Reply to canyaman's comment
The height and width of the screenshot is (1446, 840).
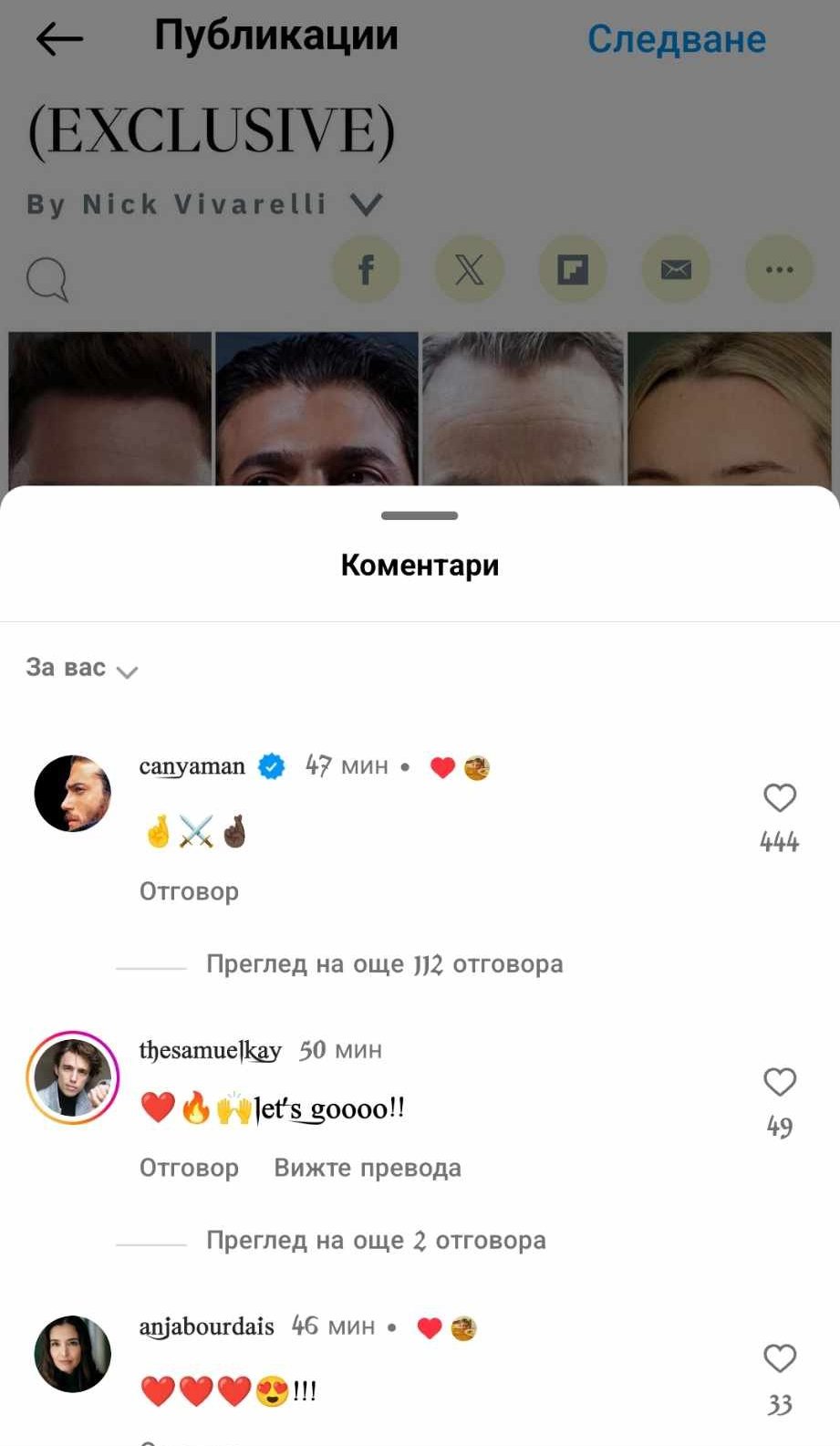pyautogui.click(x=189, y=891)
